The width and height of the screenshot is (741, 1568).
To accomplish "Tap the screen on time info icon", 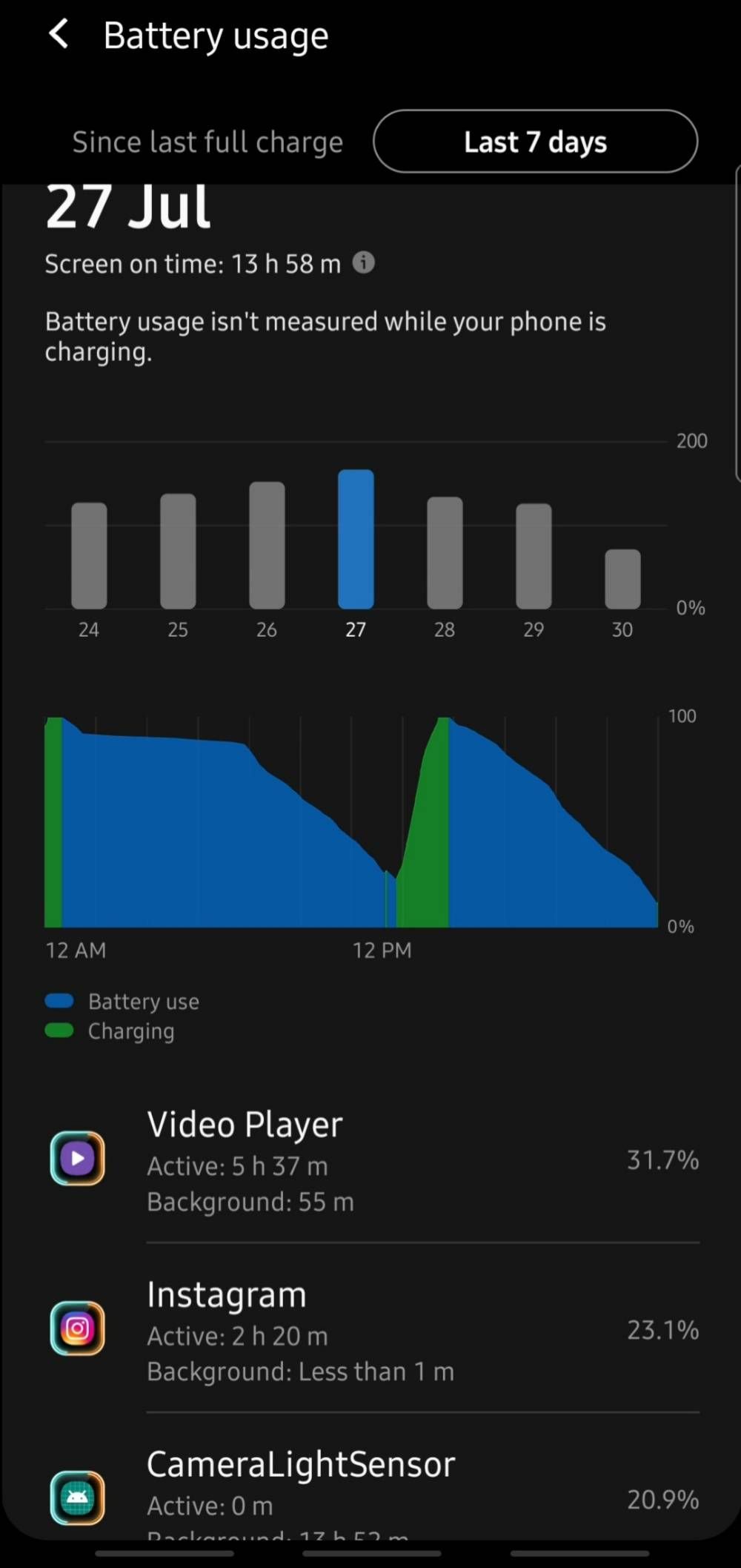I will tap(364, 263).
